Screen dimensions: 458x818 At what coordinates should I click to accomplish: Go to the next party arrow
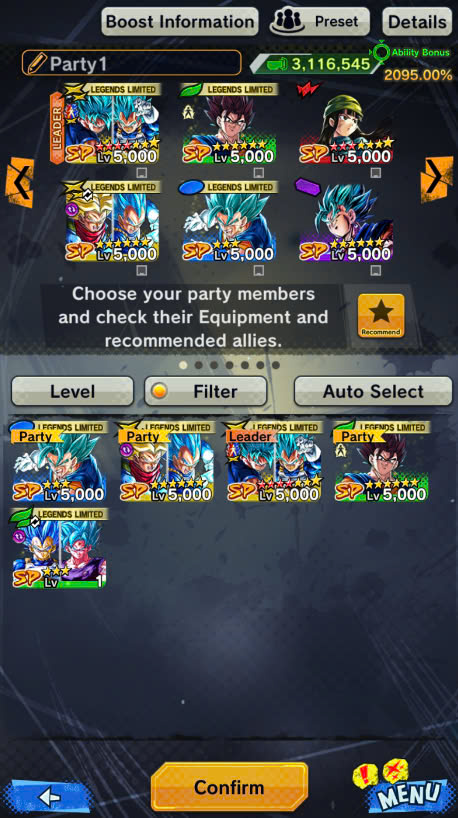pyautogui.click(x=437, y=179)
